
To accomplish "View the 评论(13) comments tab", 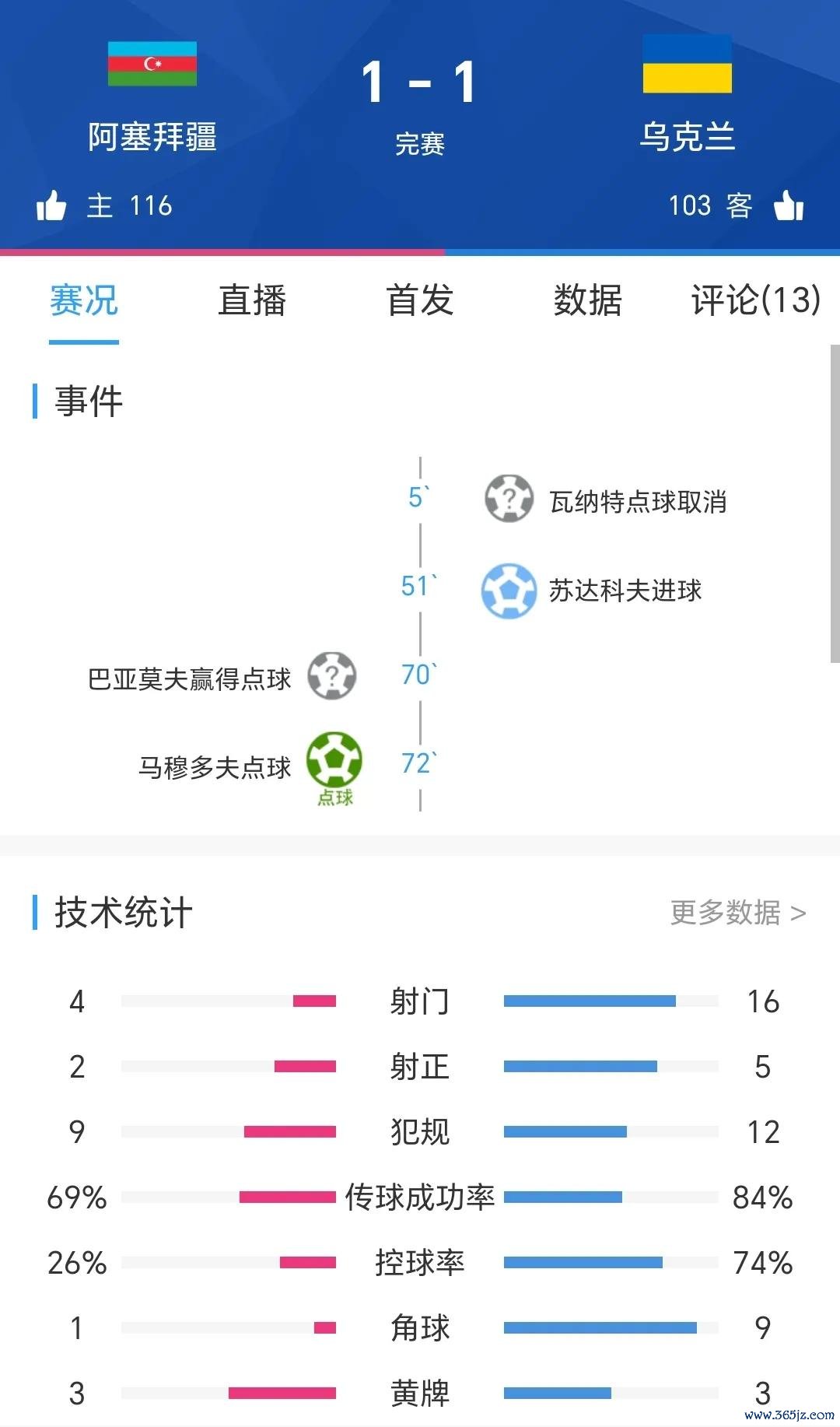I will pos(755,300).
